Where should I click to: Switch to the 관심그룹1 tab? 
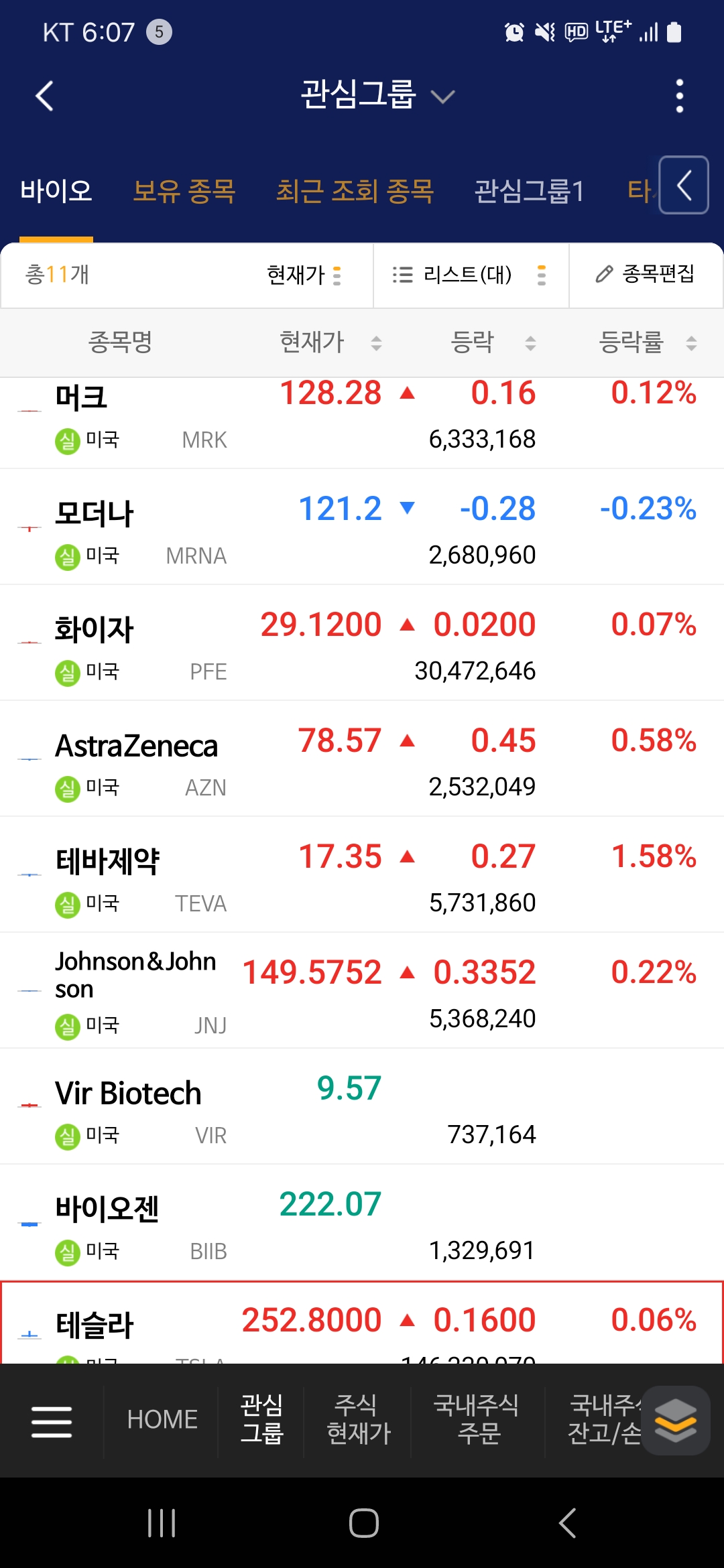point(529,192)
